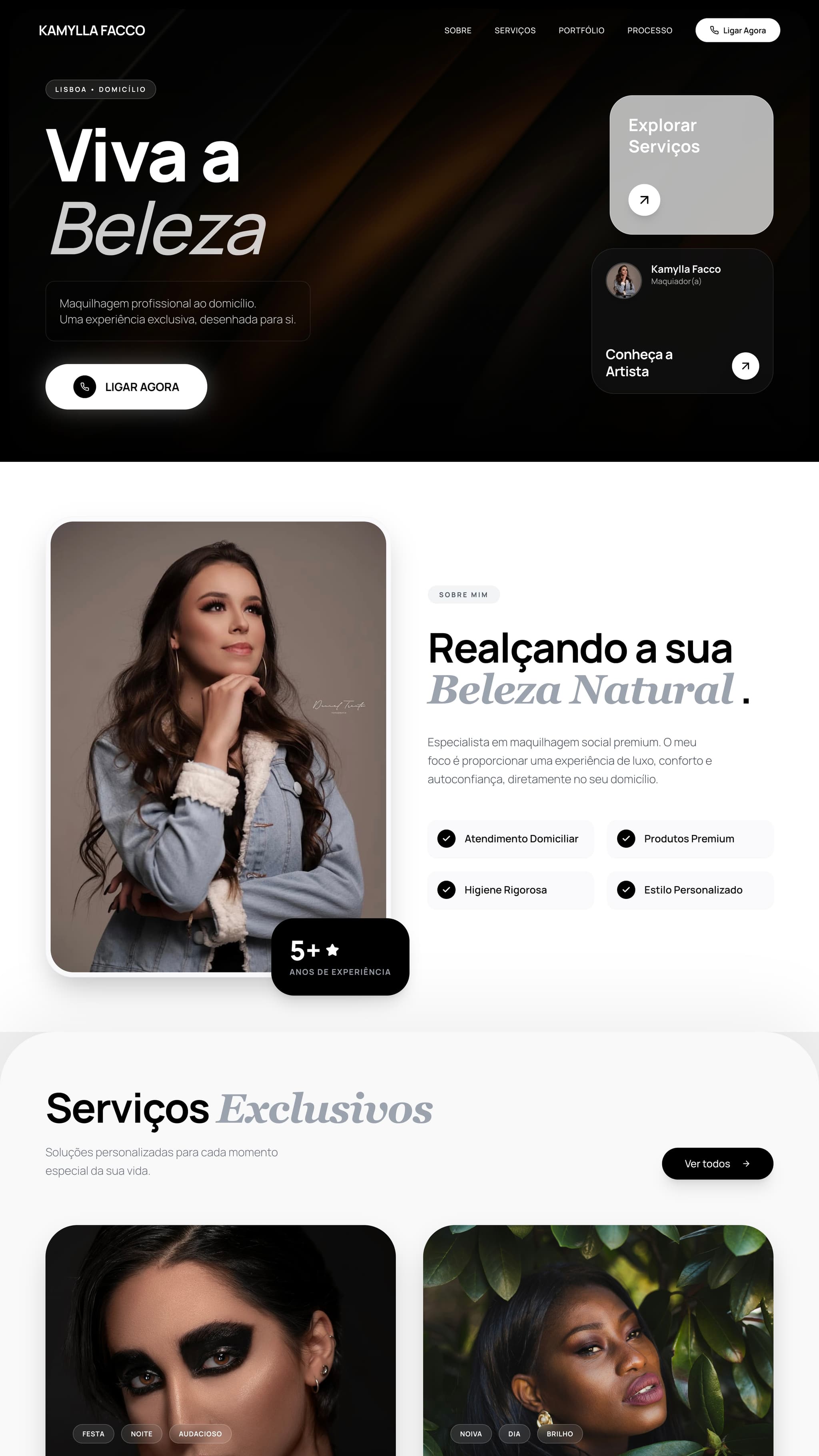Select the NOIVA tag on the portrait
Viewport: 819px width, 1456px height.
pos(471,1433)
